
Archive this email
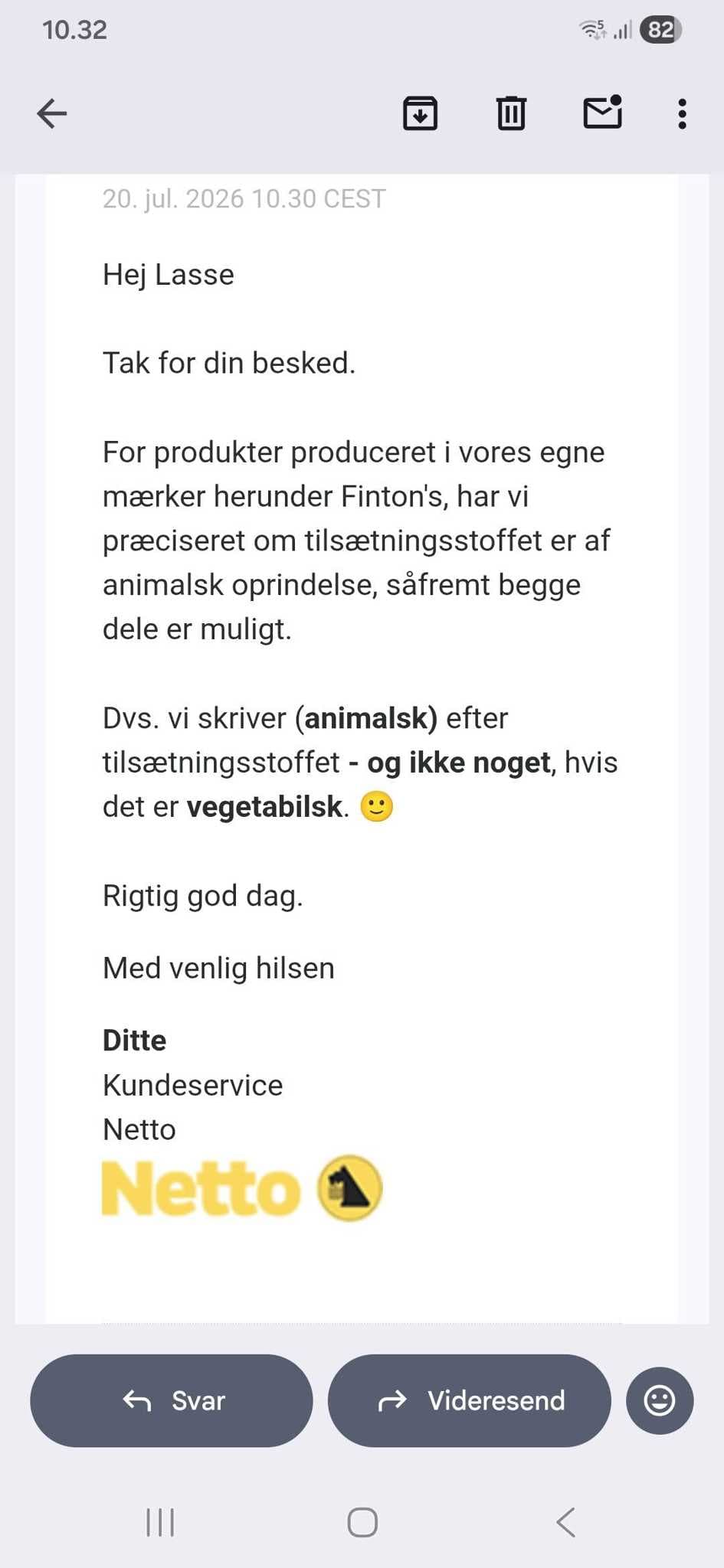420,114
